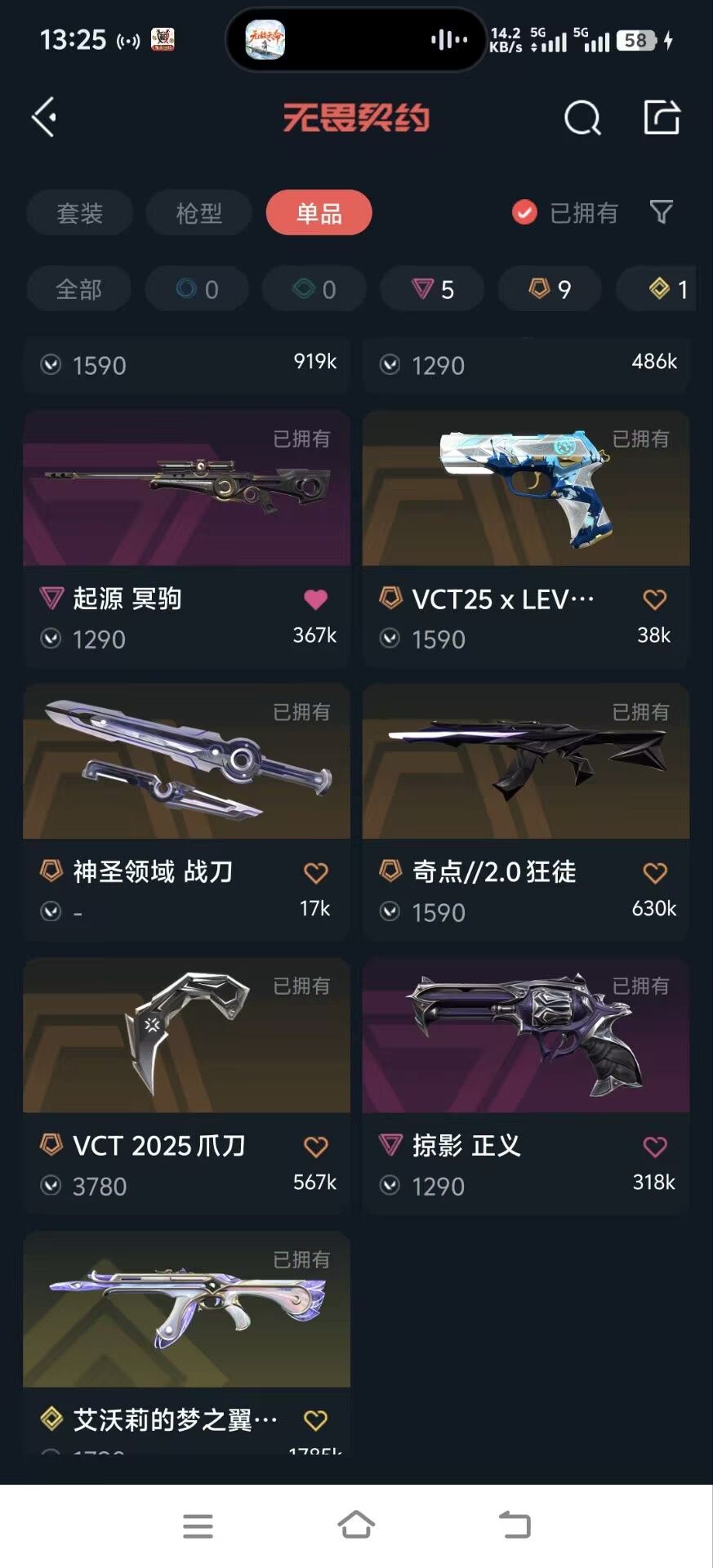This screenshot has width=713, height=1568.
Task: Select the teal rarity filter showing 0
Action: (x=314, y=288)
